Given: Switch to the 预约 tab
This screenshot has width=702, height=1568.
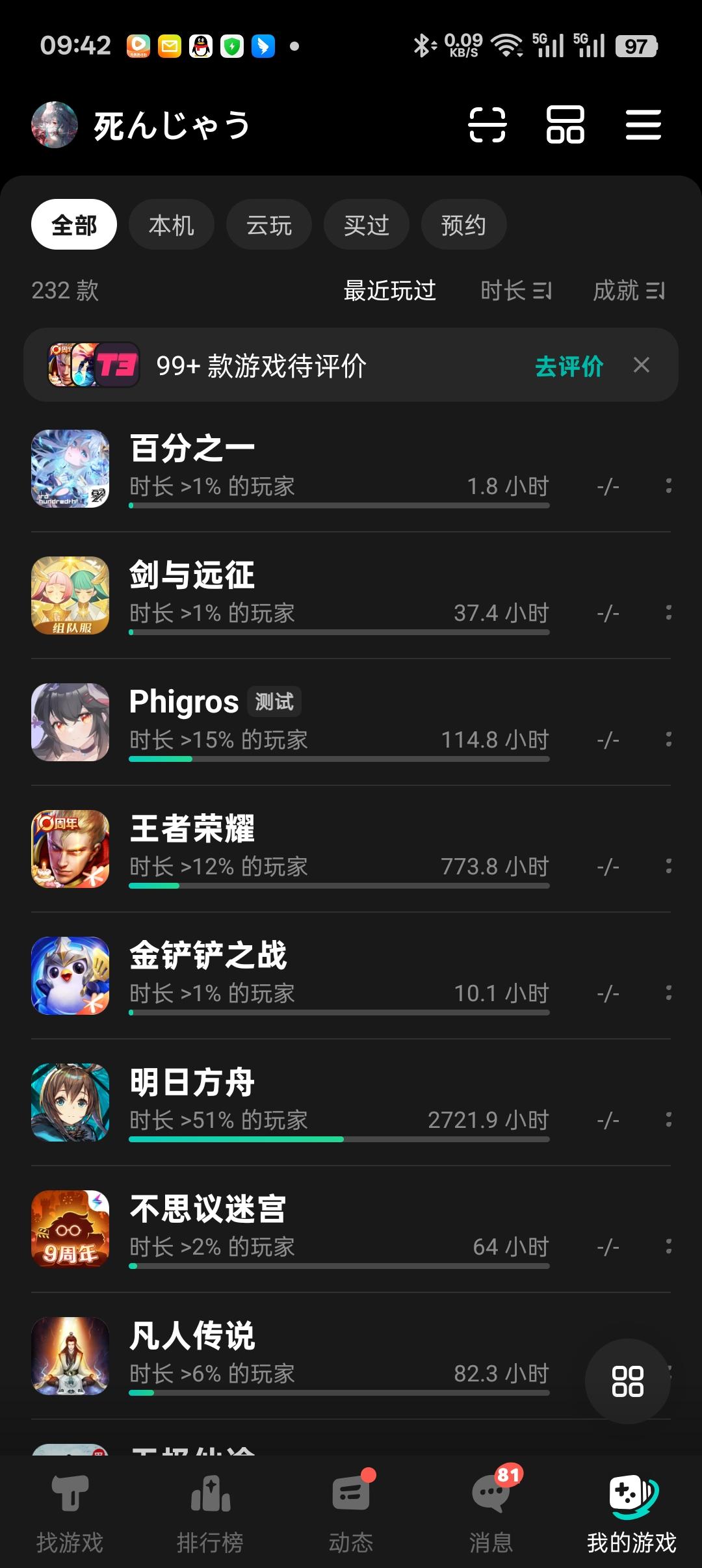Looking at the screenshot, I should [x=463, y=224].
